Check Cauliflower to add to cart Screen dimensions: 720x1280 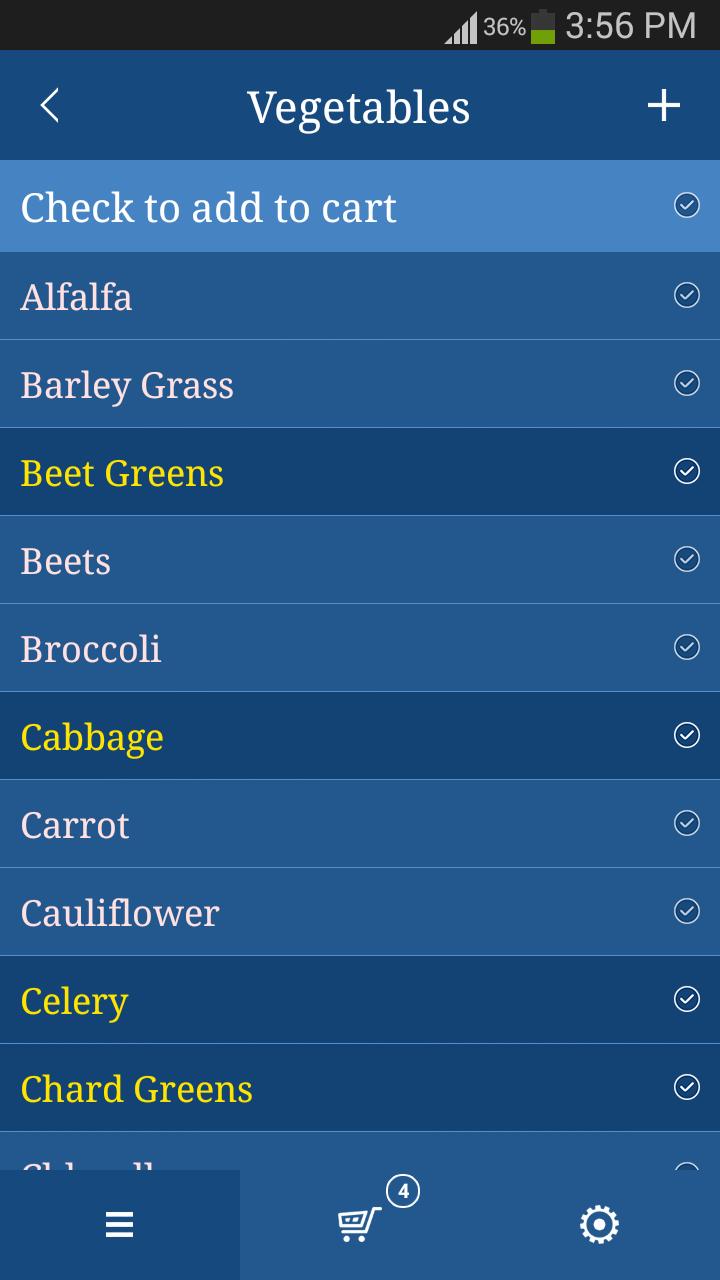click(x=686, y=911)
